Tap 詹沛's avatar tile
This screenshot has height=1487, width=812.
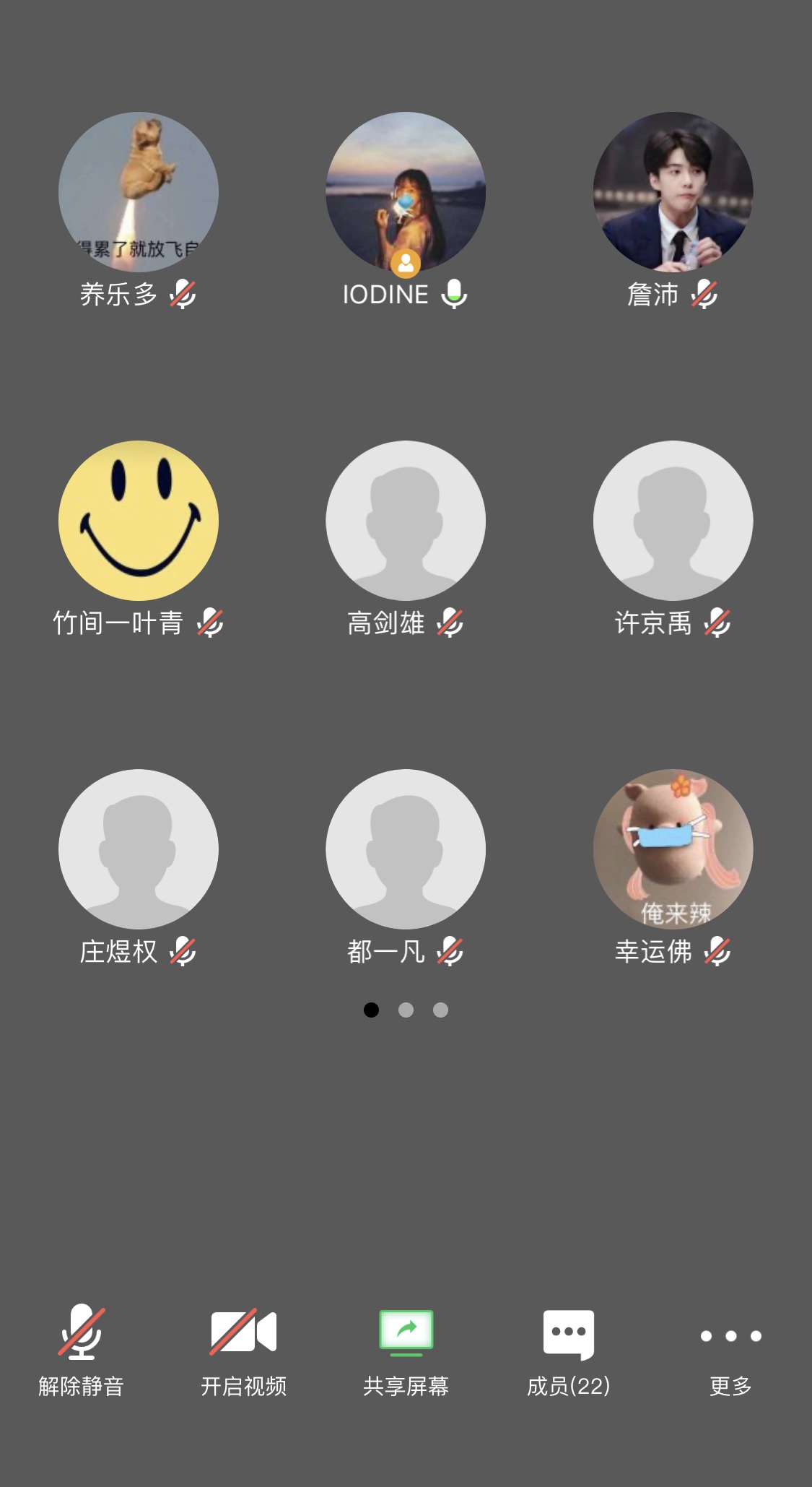tap(673, 192)
